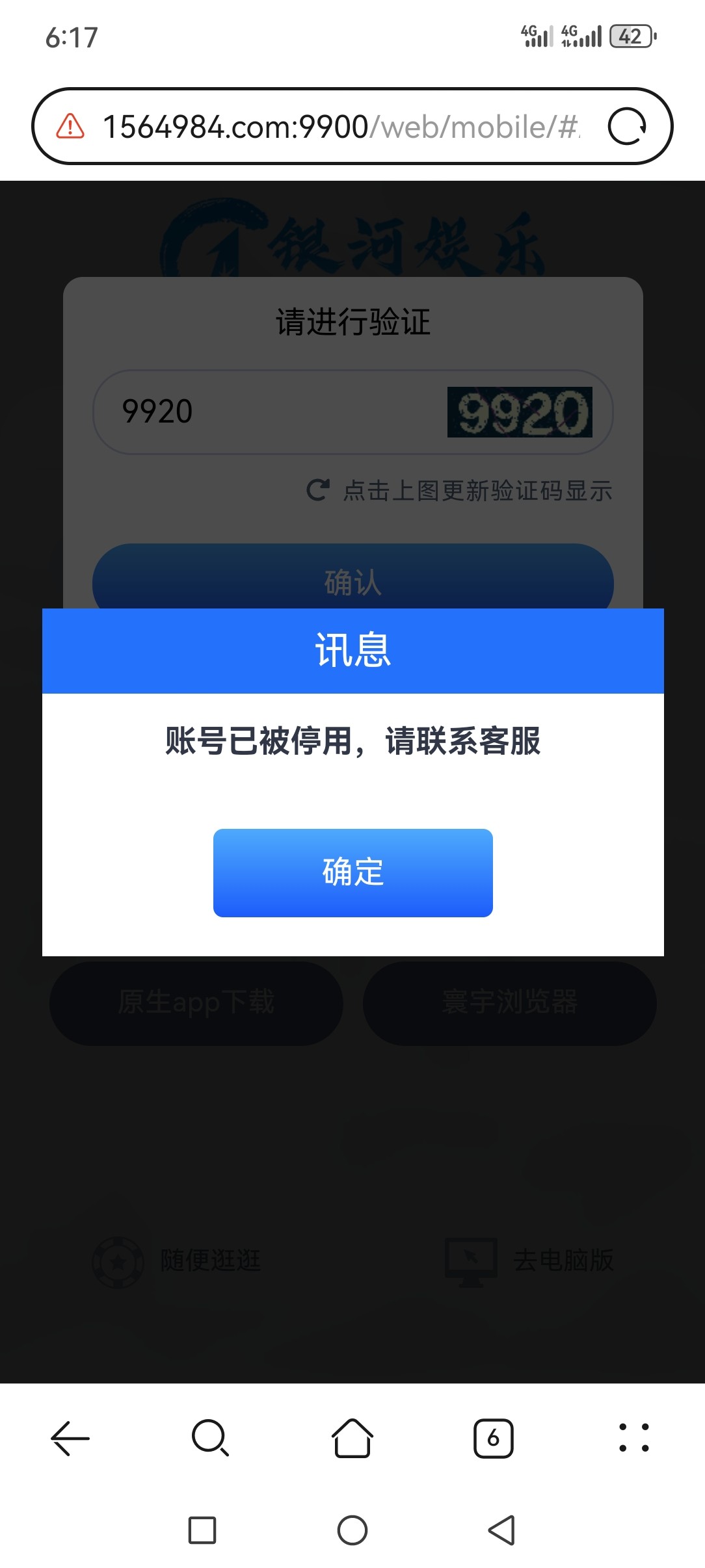Go to the browser home page
The width and height of the screenshot is (705, 1568).
click(x=352, y=1438)
